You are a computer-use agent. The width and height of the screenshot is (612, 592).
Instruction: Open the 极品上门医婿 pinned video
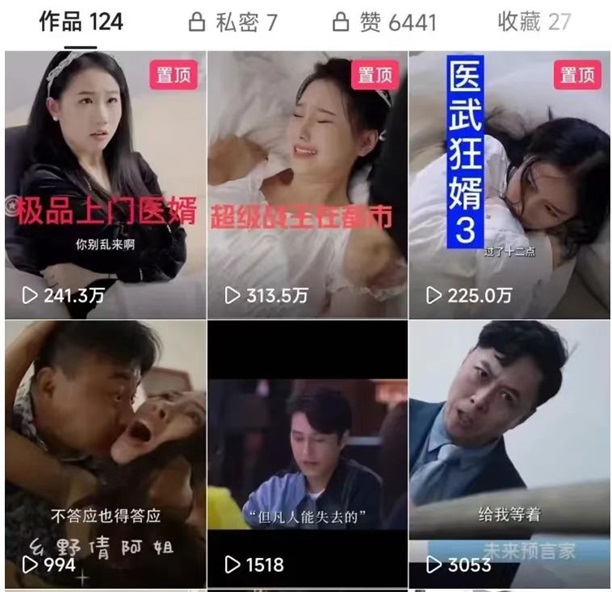103,185
